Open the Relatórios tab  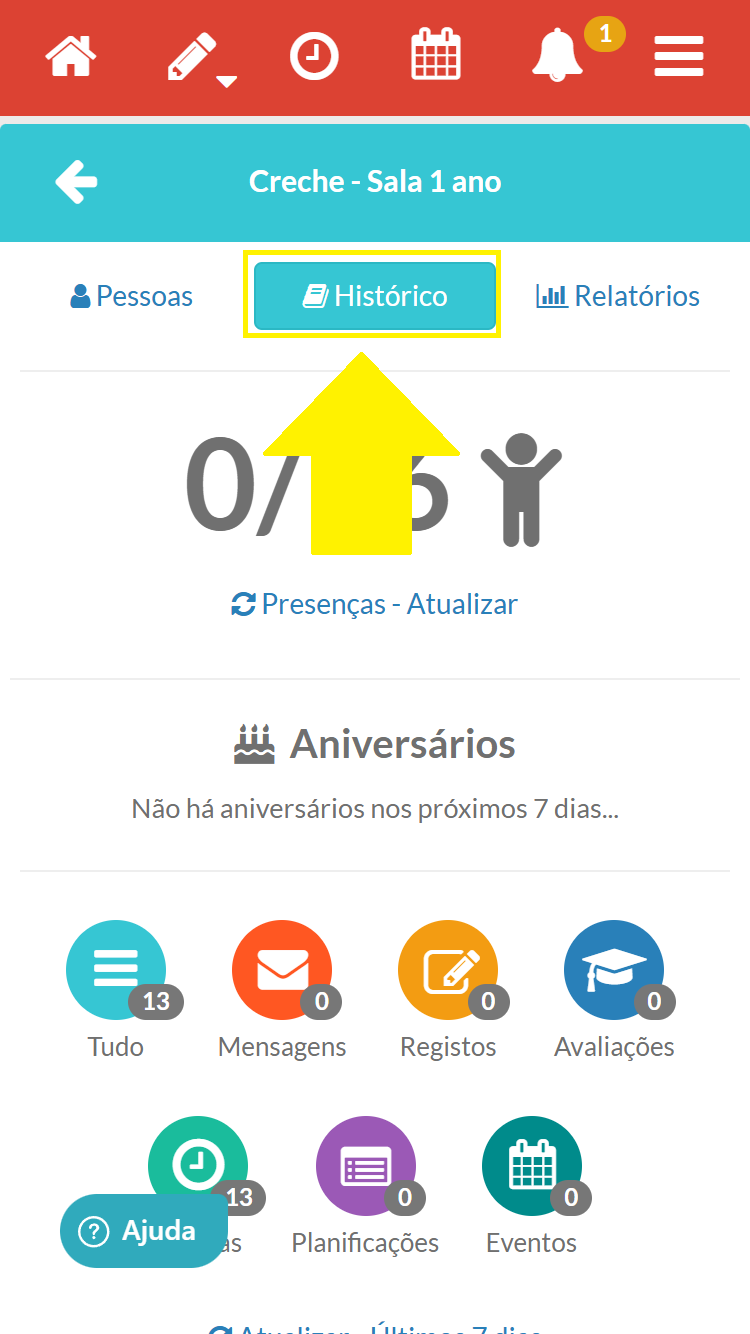click(618, 296)
